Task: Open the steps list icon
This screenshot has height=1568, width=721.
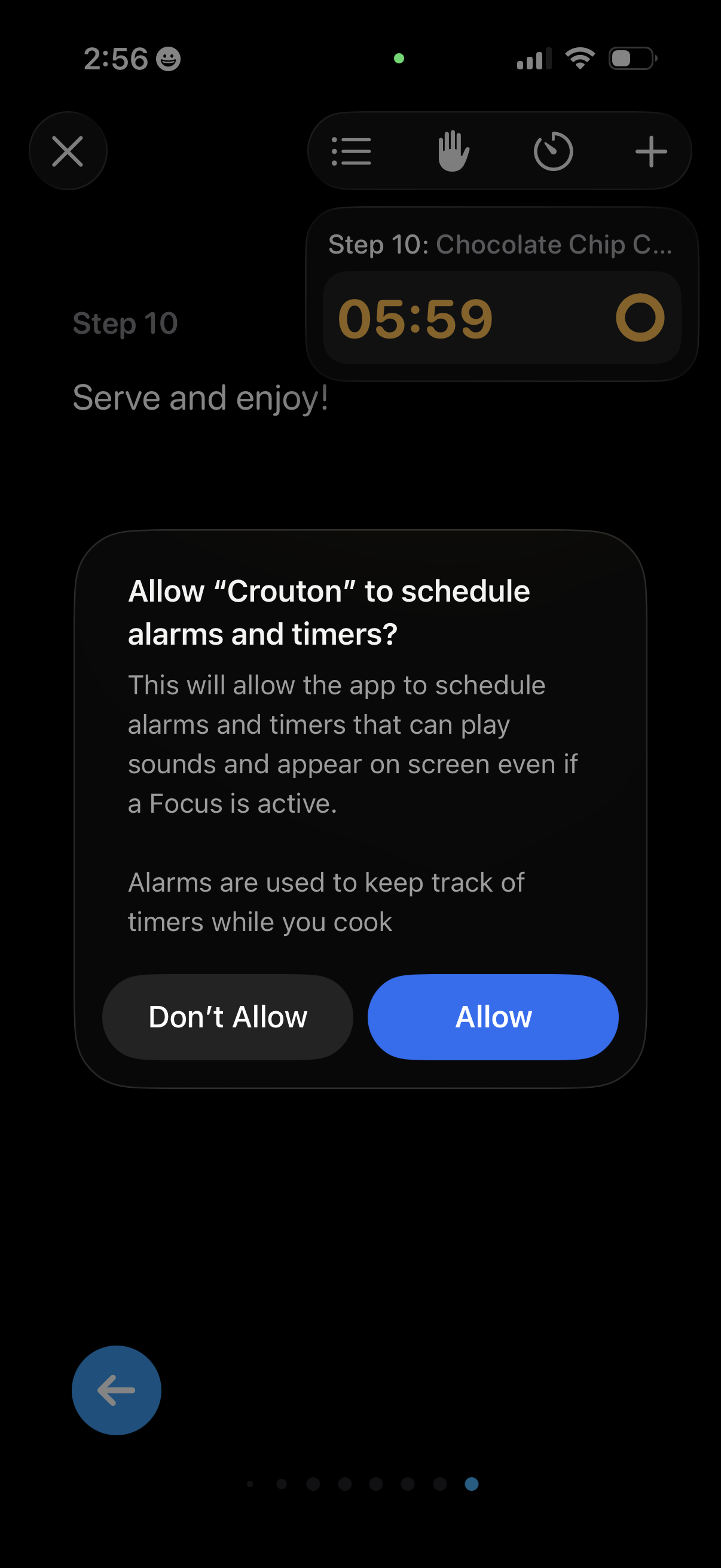Action: point(351,151)
